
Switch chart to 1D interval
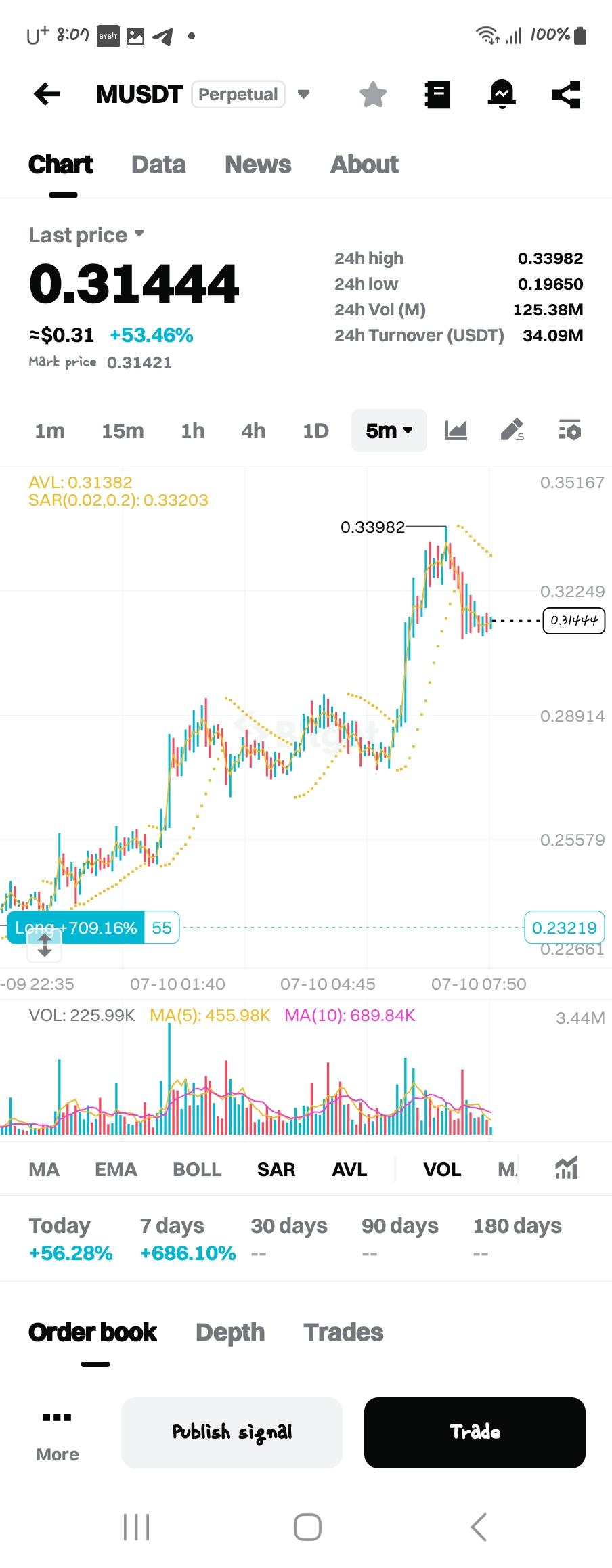[x=315, y=431]
